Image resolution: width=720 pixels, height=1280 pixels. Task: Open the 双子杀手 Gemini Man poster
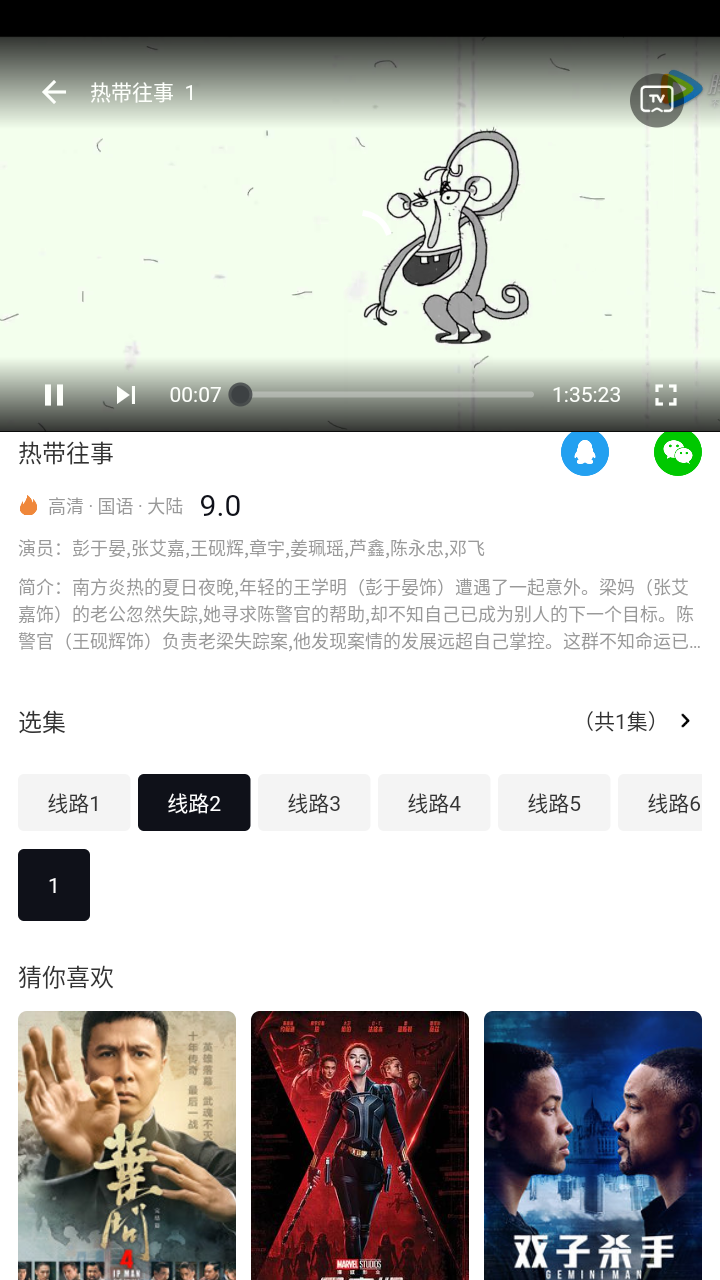click(x=593, y=1145)
